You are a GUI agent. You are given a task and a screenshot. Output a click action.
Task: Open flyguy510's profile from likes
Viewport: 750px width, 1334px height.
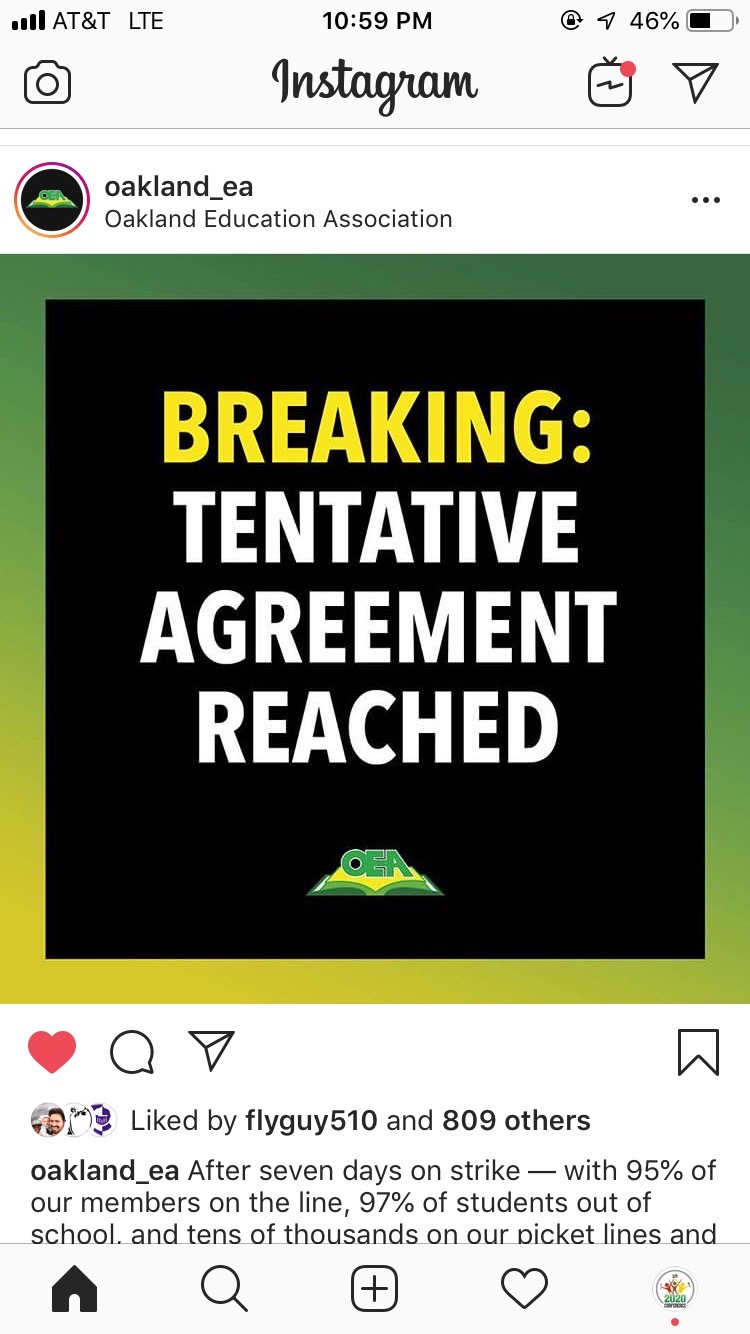(x=311, y=1121)
